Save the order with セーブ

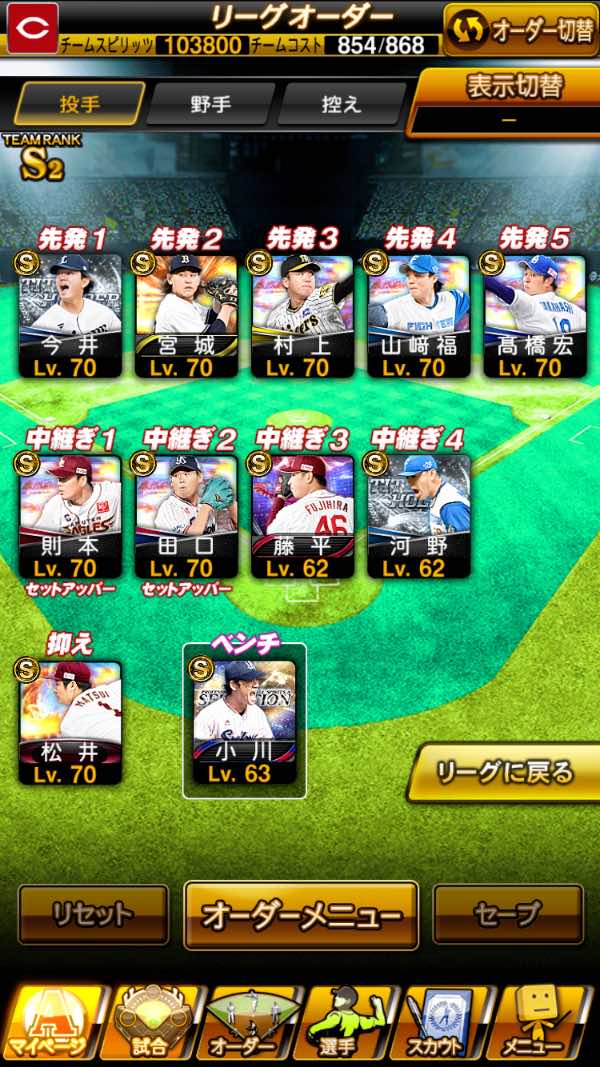508,914
